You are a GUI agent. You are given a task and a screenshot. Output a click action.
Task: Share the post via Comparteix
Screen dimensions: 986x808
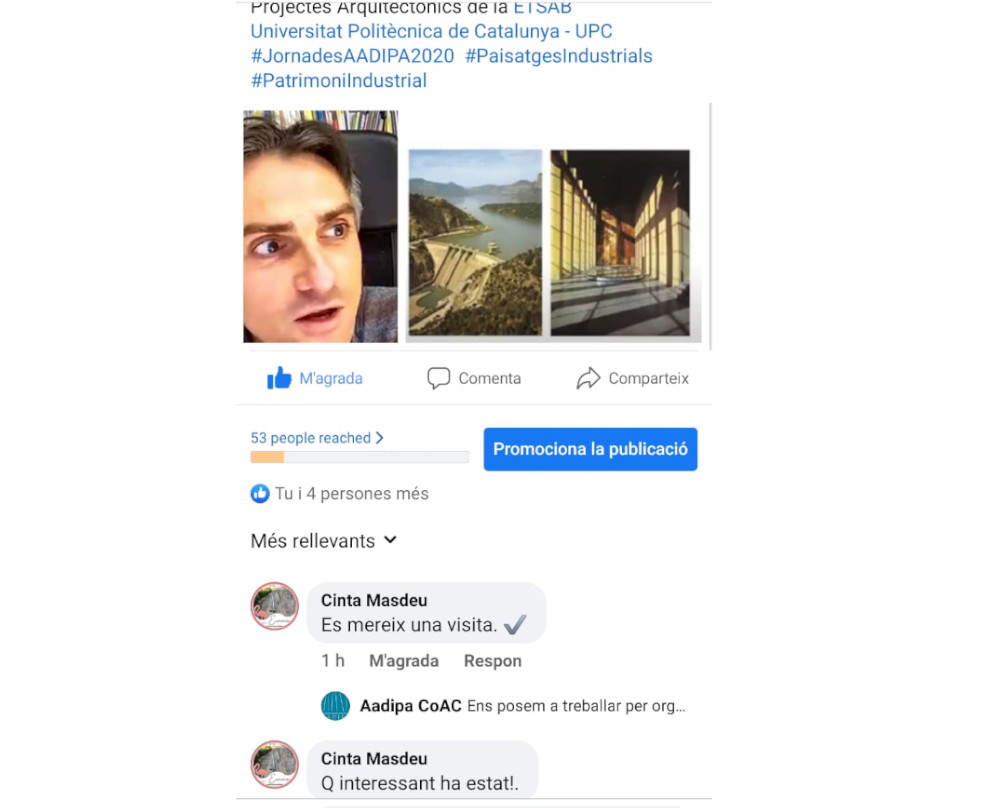tap(632, 379)
